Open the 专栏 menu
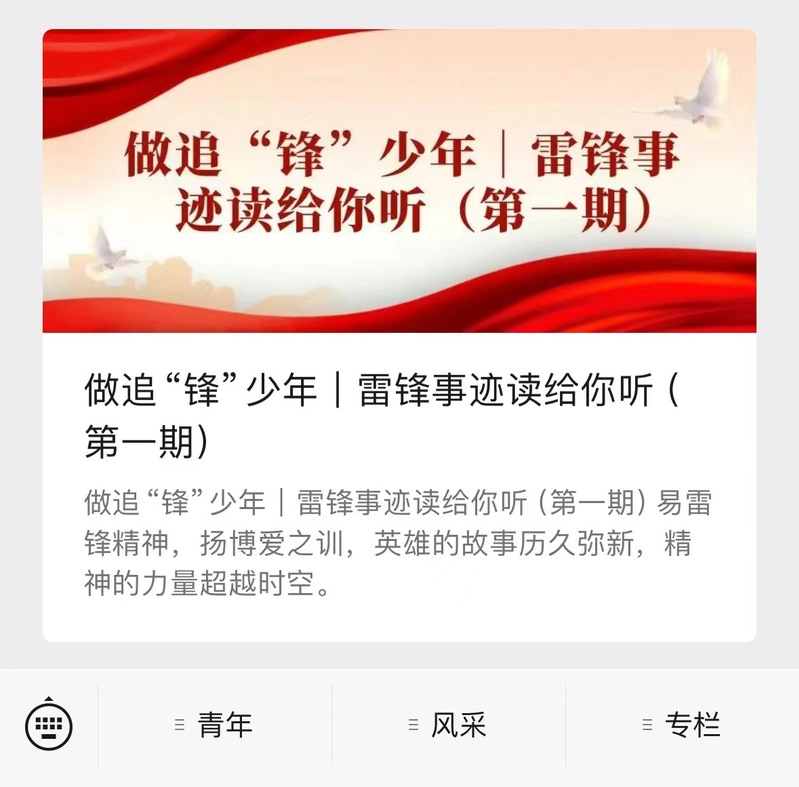 [682, 725]
